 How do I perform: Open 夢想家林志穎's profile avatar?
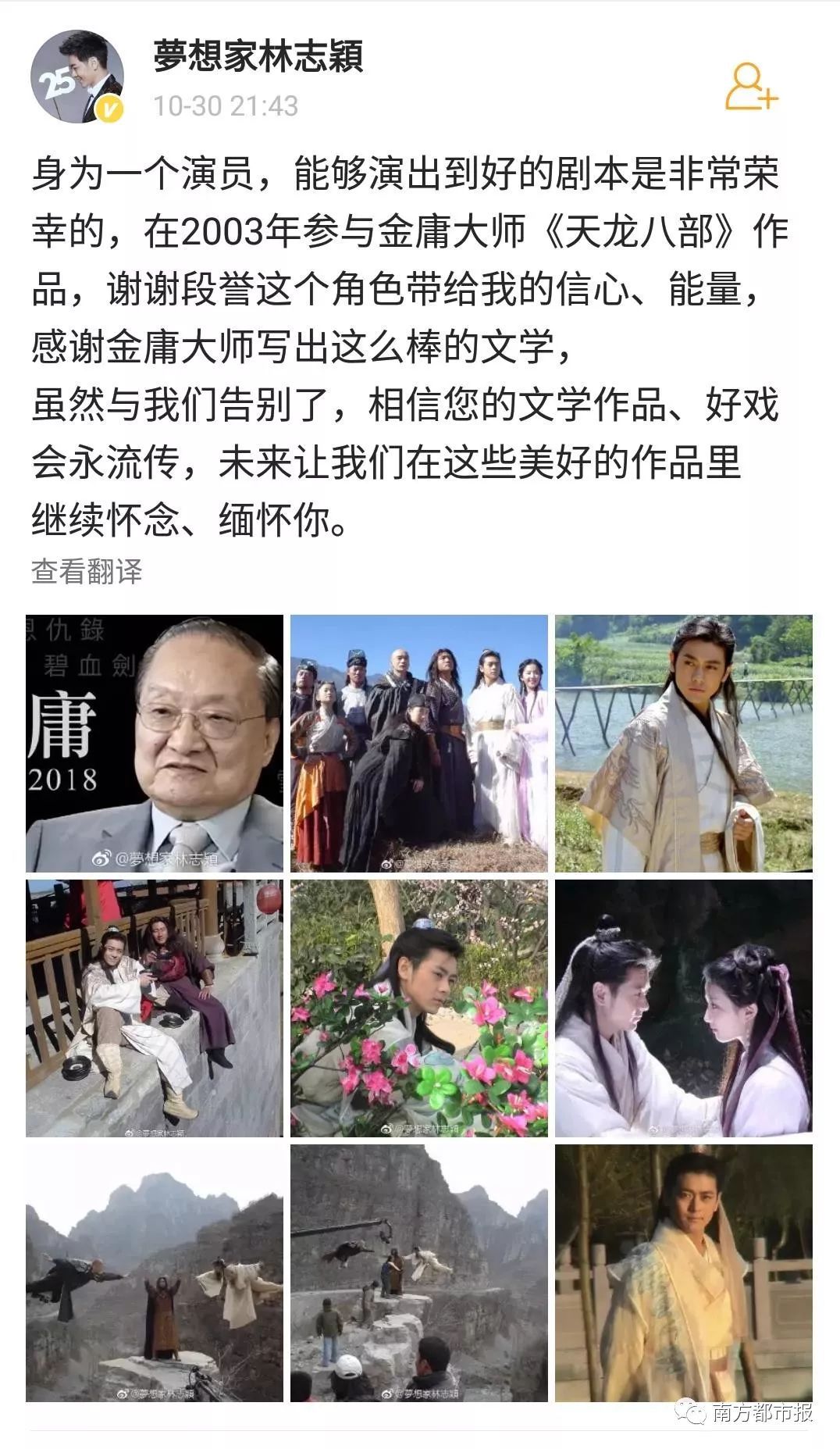point(77,77)
